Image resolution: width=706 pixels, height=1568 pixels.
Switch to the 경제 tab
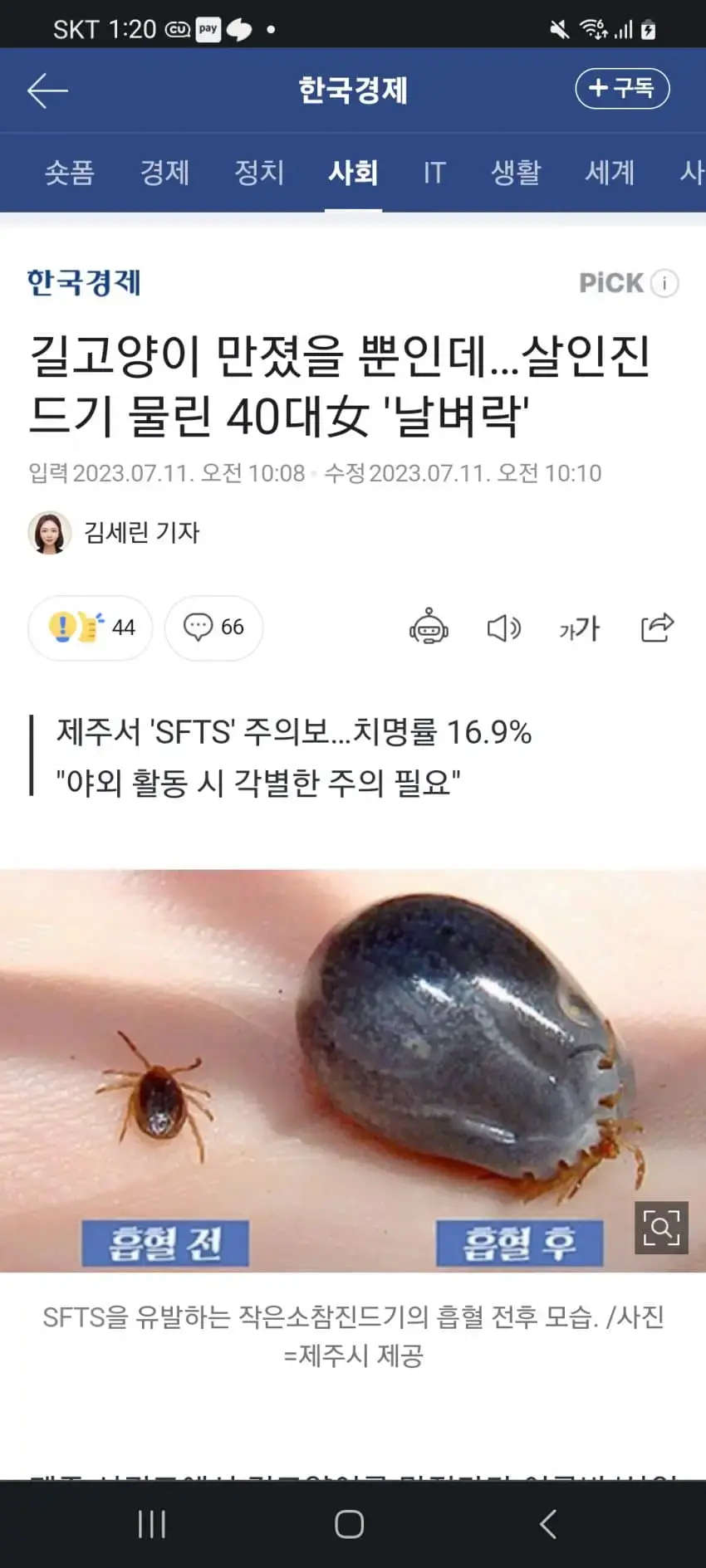point(164,173)
